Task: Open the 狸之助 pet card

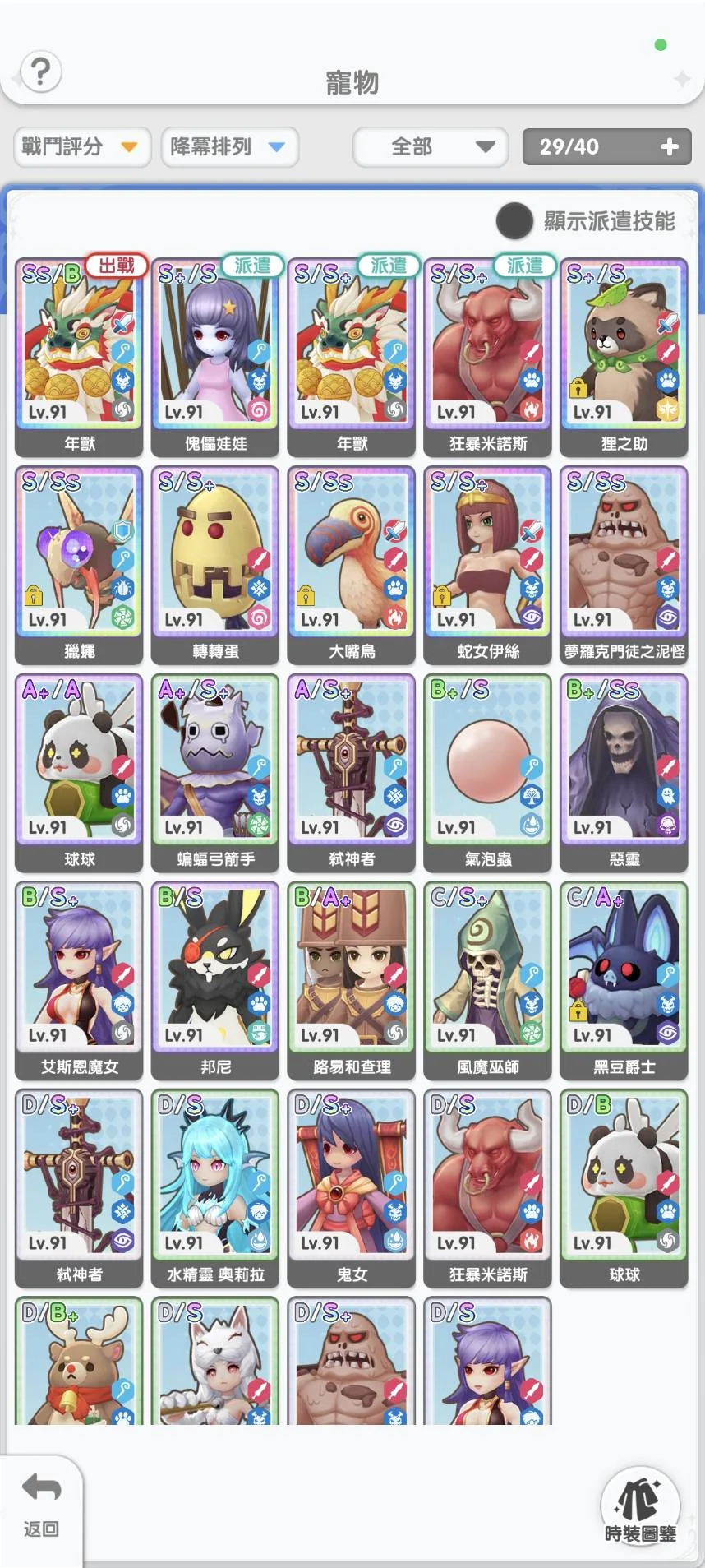Action: (x=624, y=355)
